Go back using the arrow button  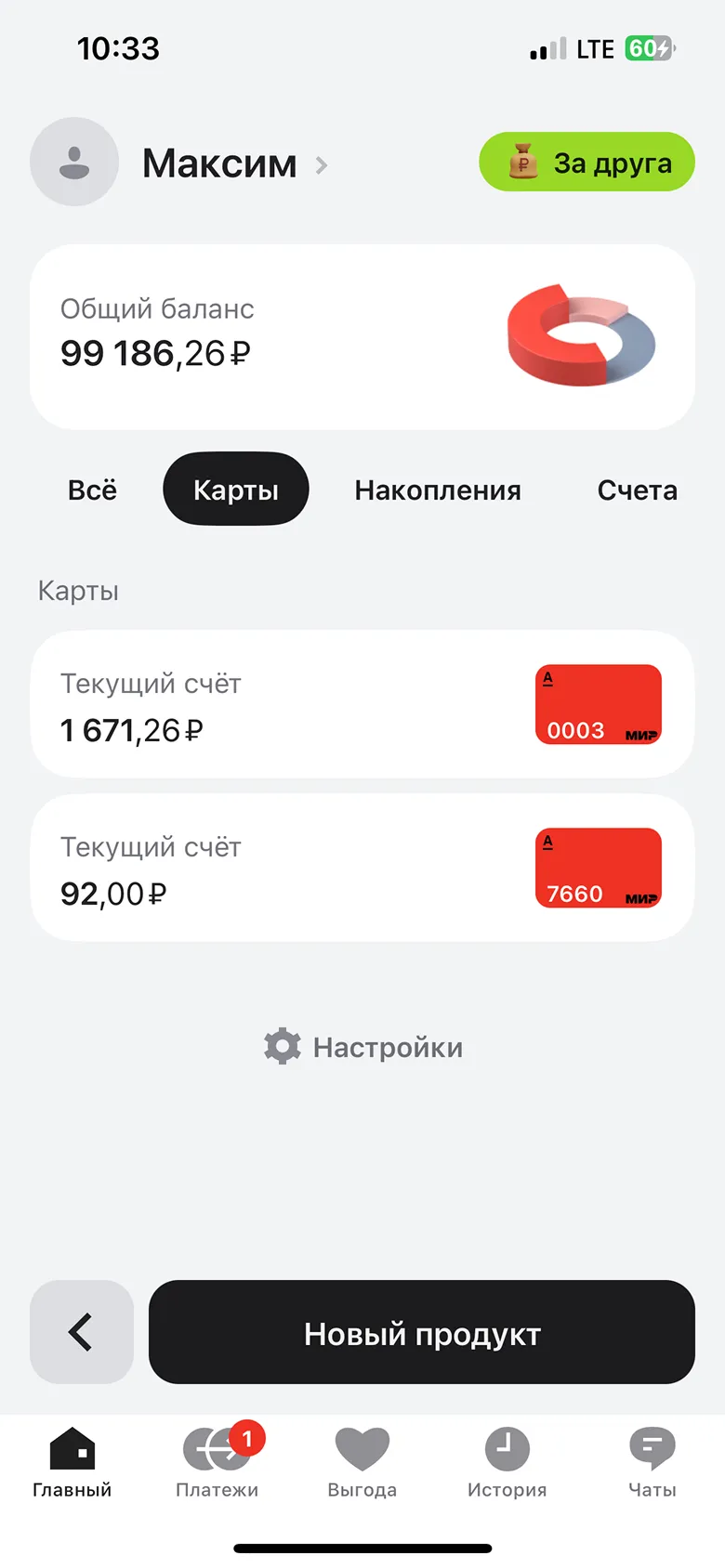82,1332
